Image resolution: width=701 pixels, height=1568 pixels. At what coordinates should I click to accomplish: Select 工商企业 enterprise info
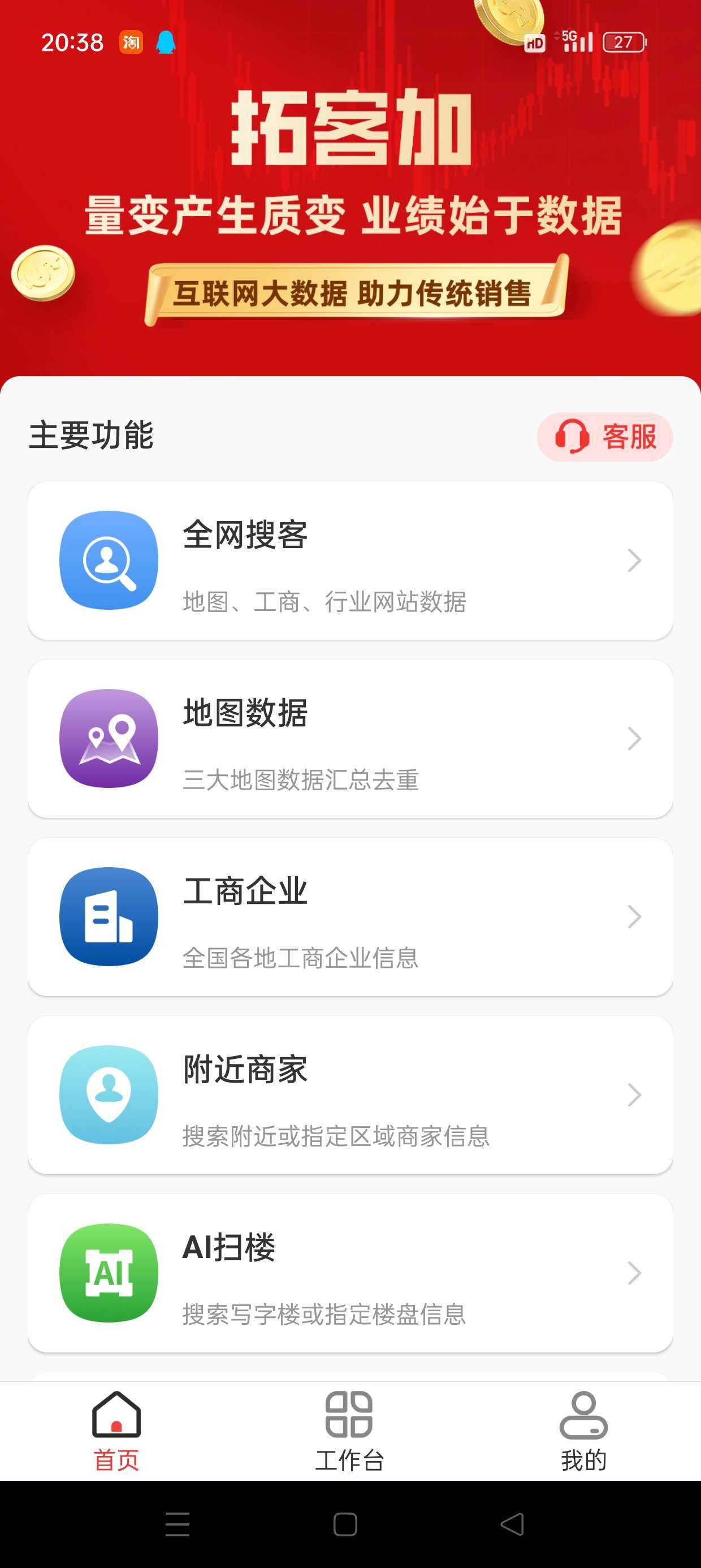click(350, 917)
